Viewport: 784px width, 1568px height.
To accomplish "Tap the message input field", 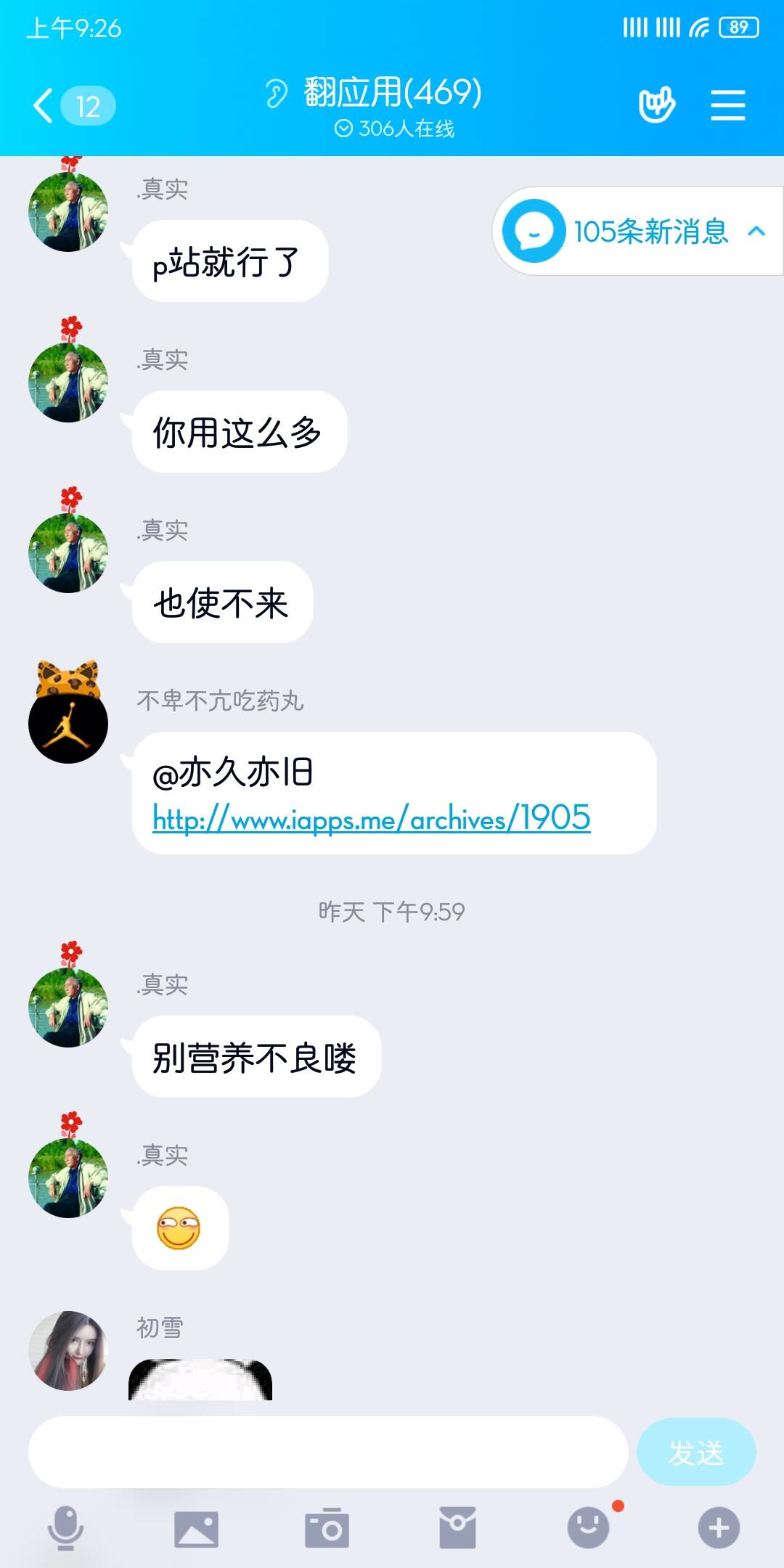I will [x=328, y=1452].
